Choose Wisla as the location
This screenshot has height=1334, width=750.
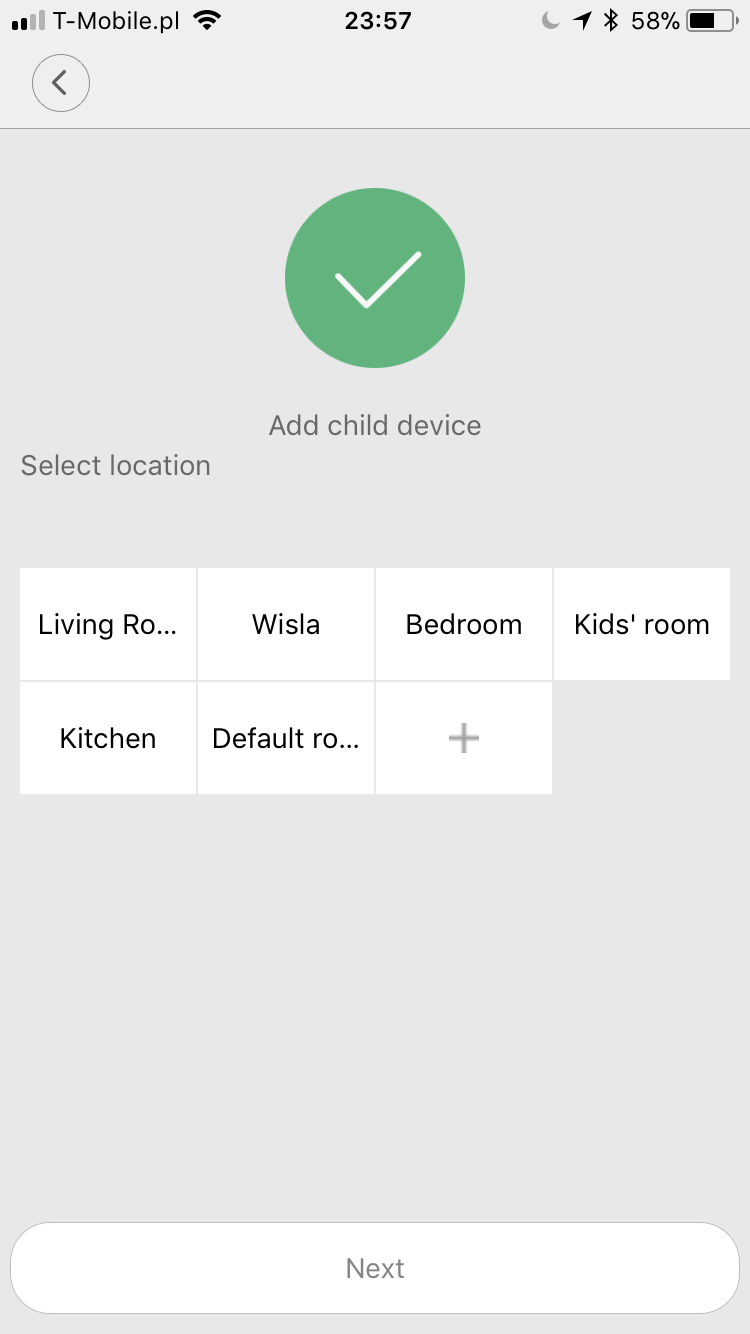[x=286, y=625]
